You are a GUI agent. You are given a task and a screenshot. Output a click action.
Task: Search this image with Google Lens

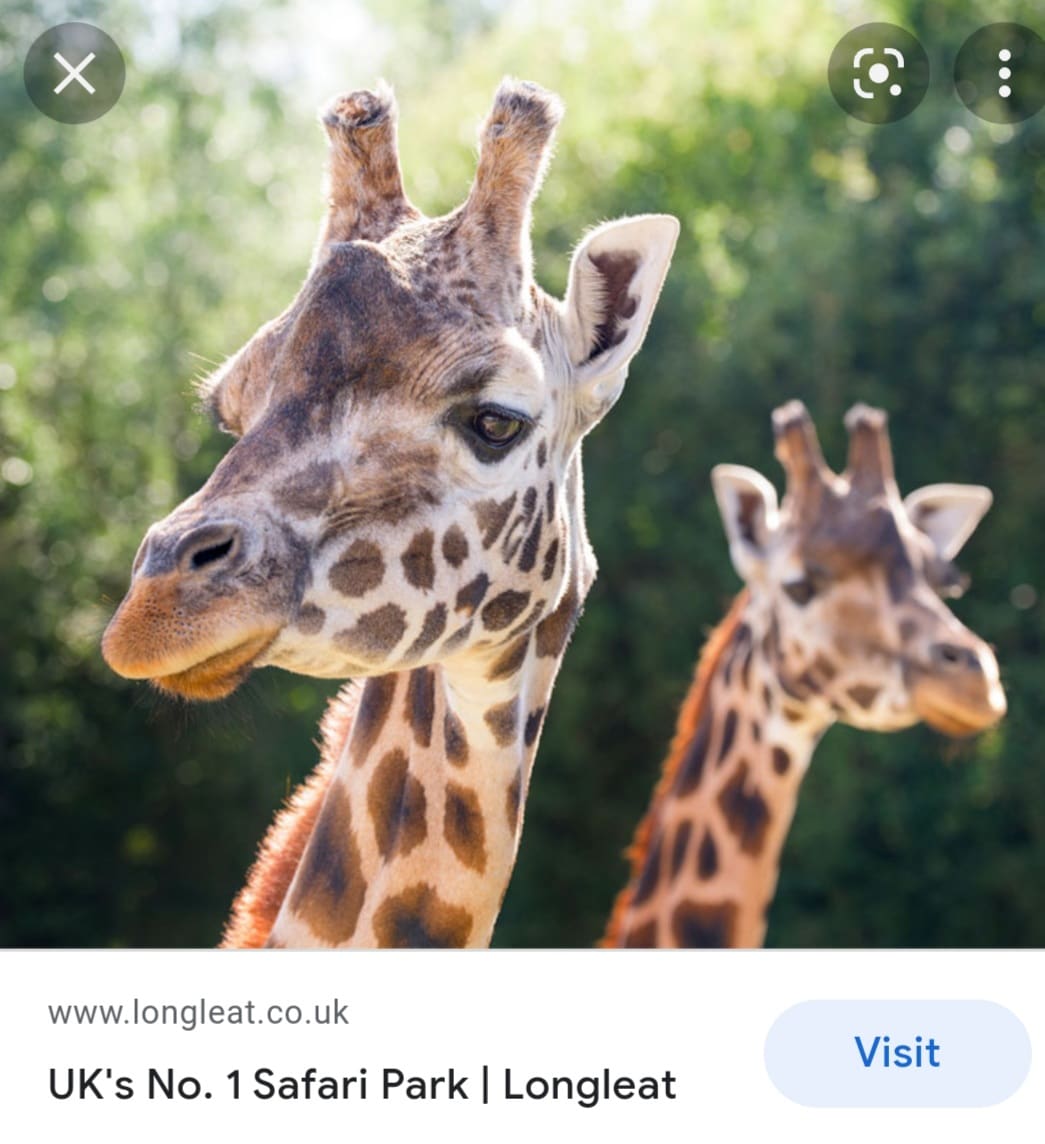pyautogui.click(x=878, y=73)
